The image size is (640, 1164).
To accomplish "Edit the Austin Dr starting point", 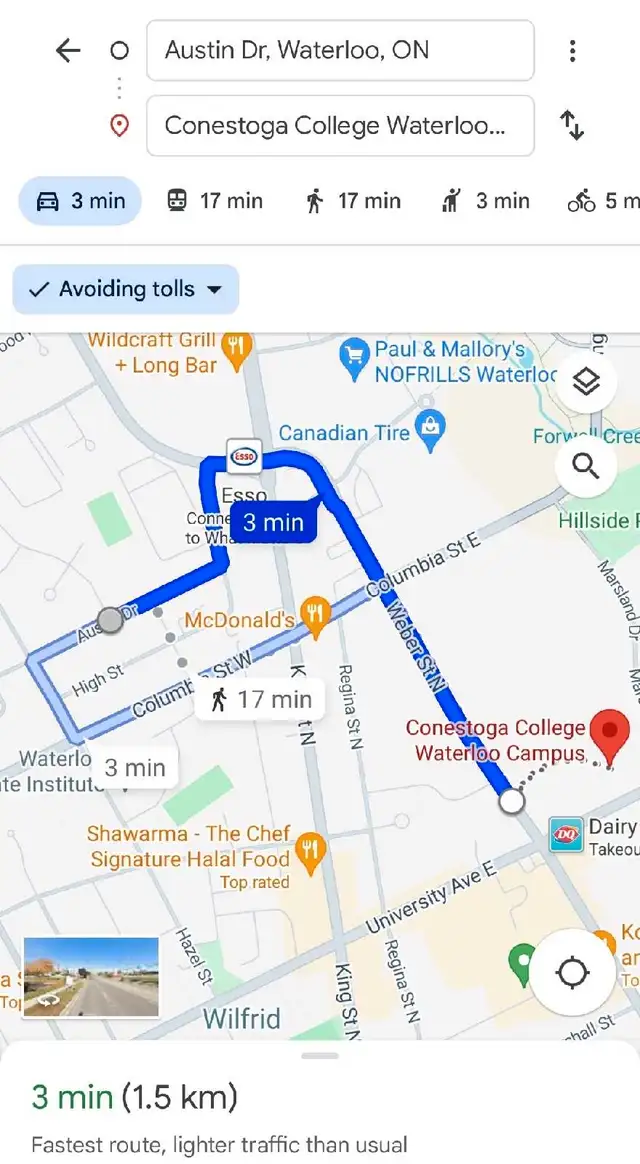I will pos(340,51).
